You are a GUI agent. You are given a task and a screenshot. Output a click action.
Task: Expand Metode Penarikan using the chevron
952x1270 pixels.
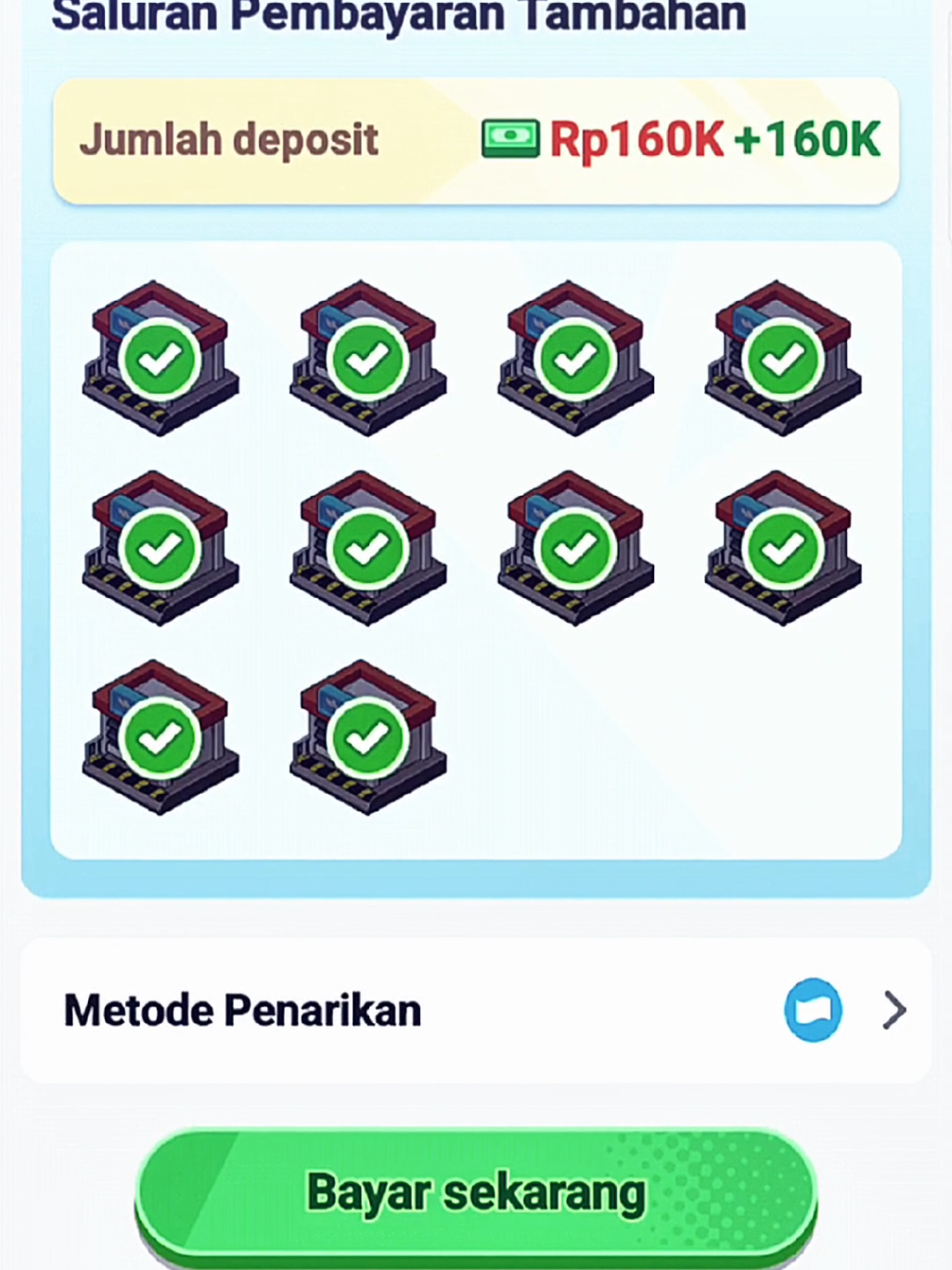click(893, 1010)
